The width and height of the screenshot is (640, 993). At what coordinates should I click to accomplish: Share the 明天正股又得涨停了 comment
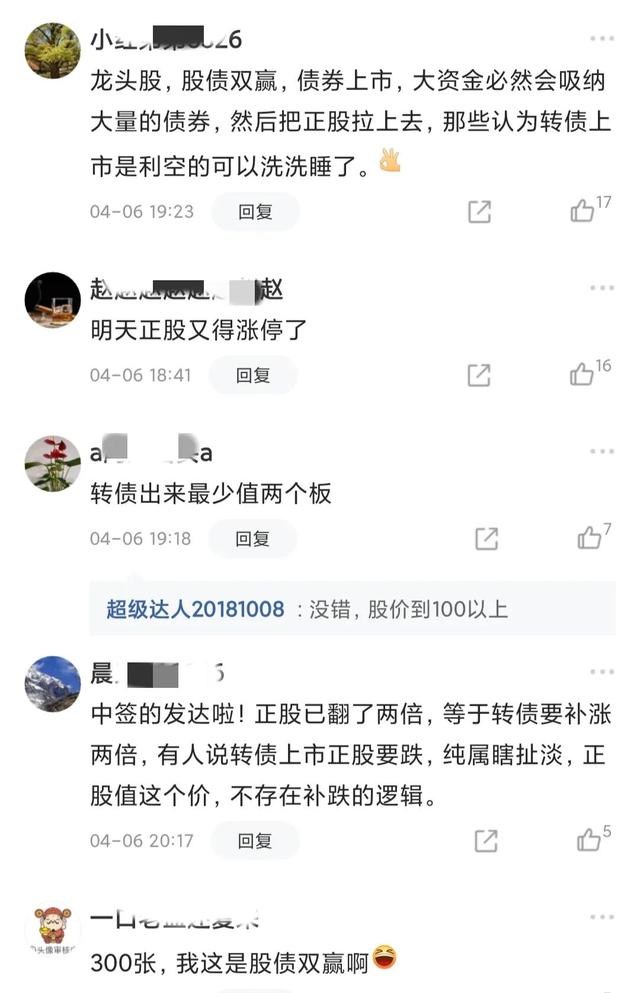[479, 375]
